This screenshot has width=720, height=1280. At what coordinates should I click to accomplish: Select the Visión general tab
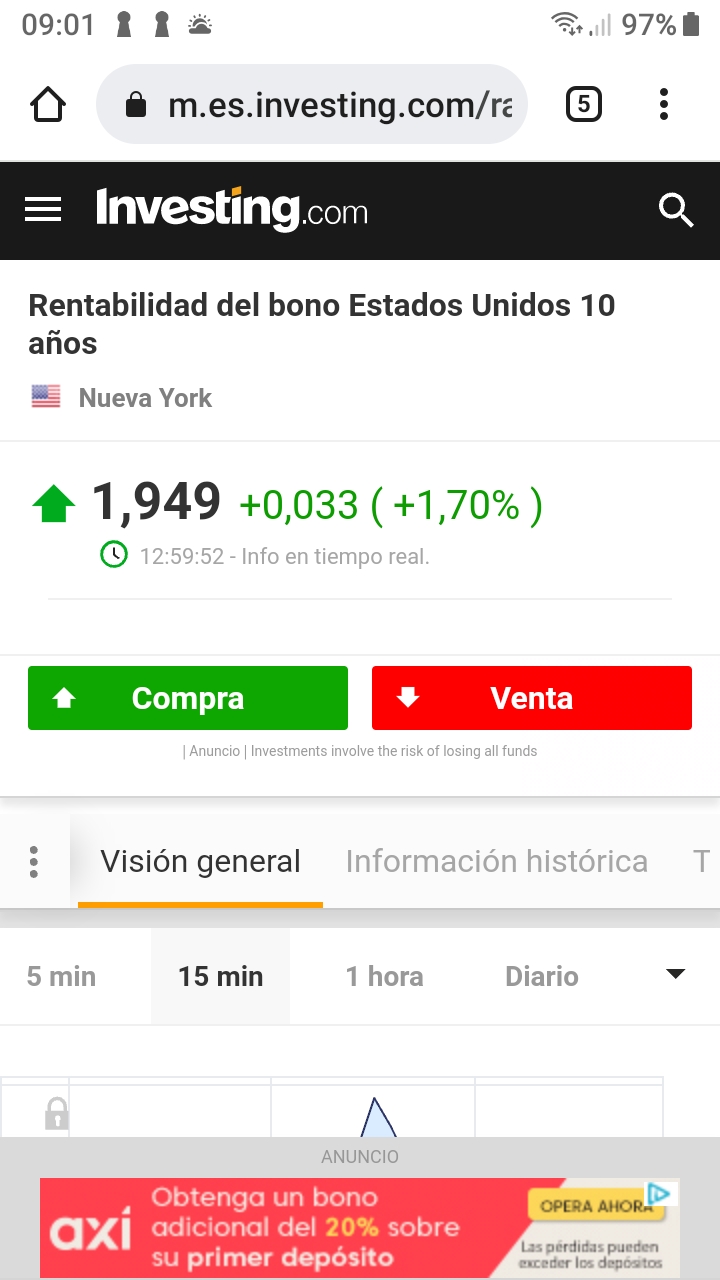click(x=200, y=861)
